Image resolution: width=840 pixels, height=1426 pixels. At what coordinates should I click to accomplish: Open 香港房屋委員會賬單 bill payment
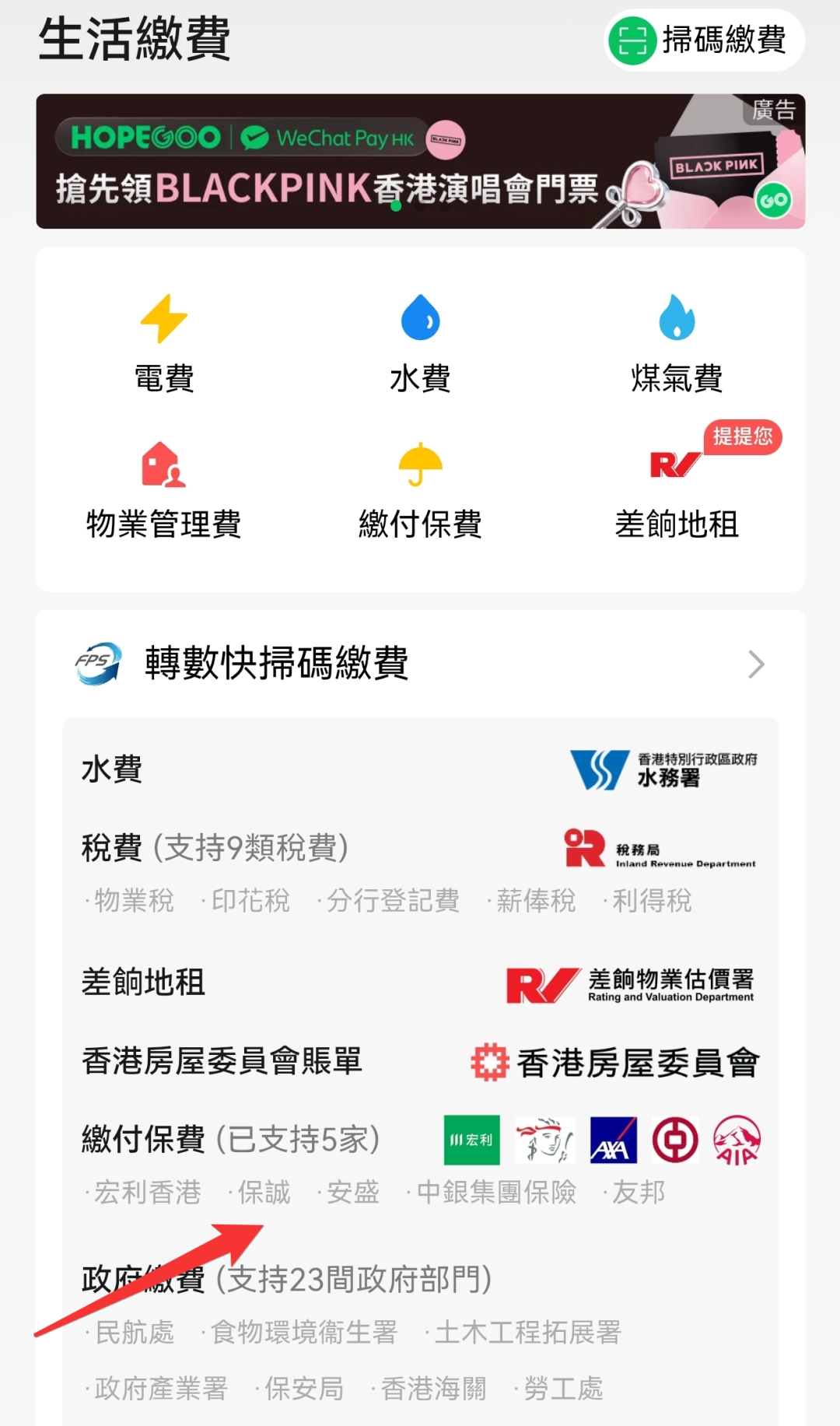[x=420, y=1061]
